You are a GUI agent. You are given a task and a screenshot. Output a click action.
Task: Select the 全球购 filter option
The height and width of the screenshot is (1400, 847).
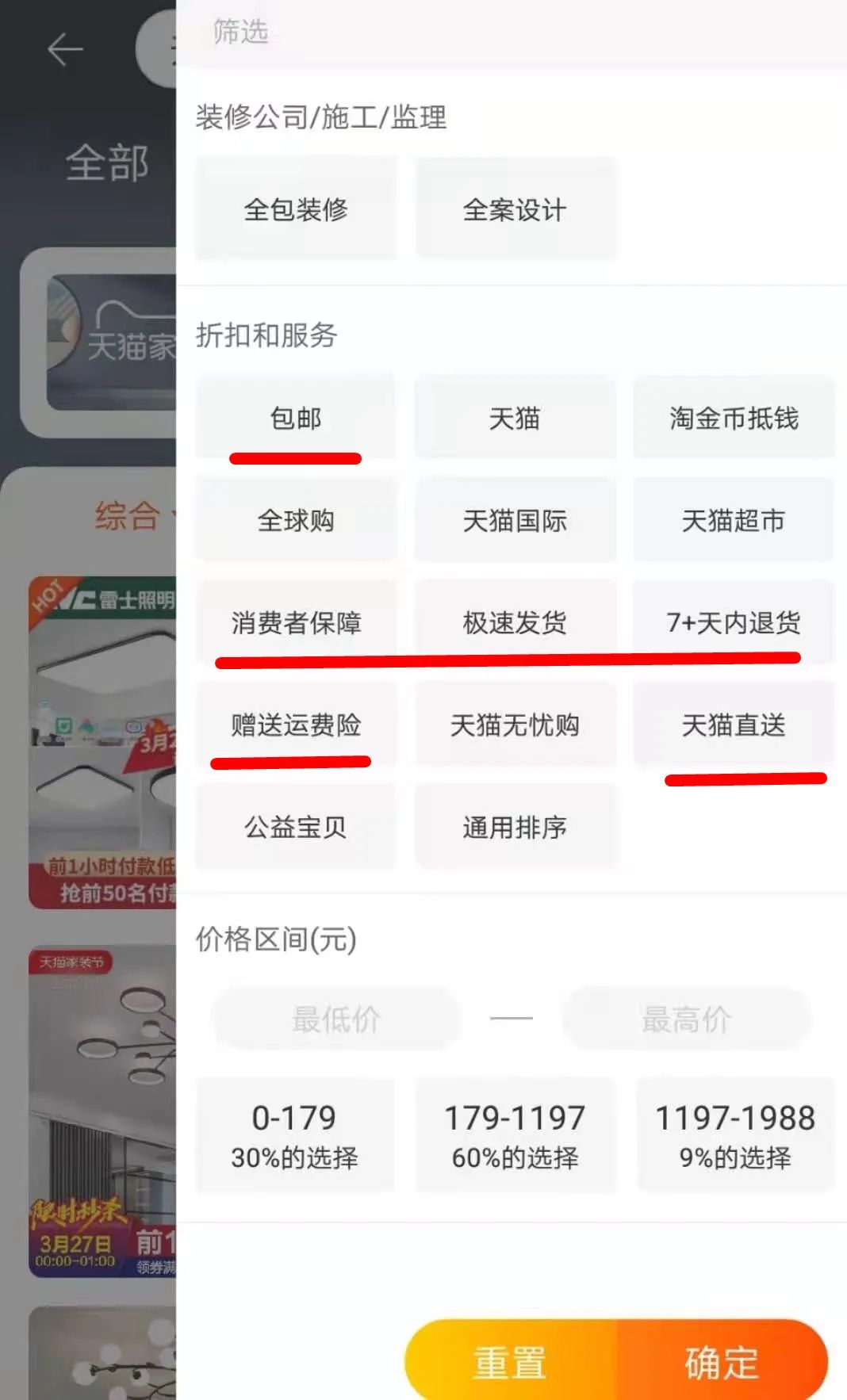tap(295, 520)
